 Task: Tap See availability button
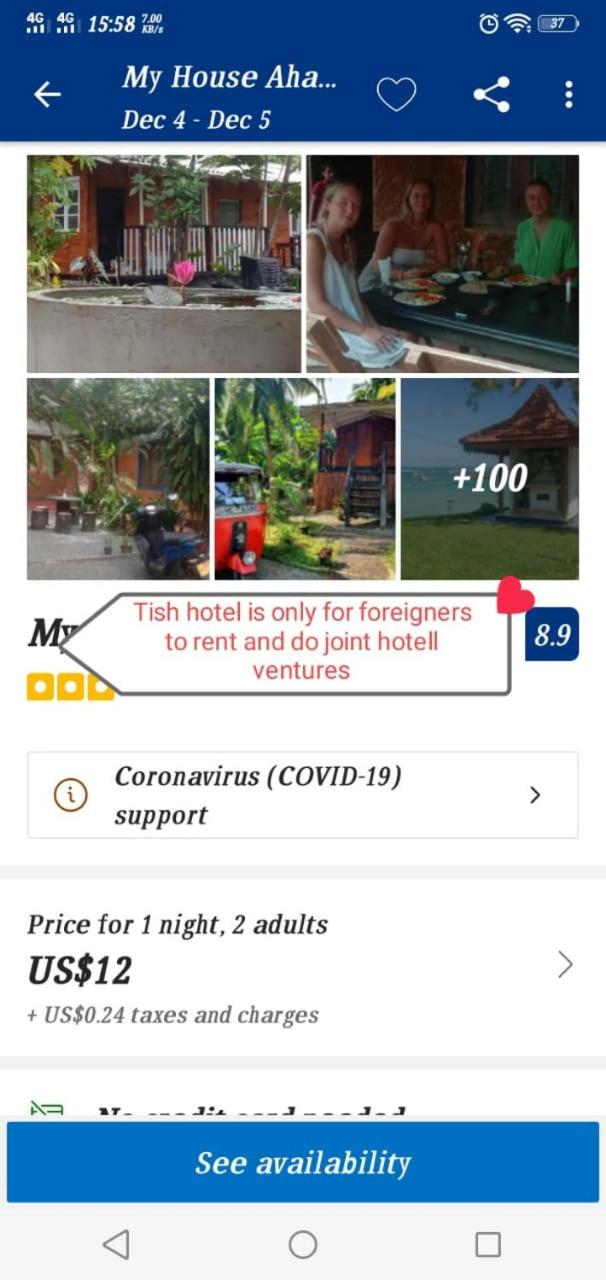point(303,1162)
